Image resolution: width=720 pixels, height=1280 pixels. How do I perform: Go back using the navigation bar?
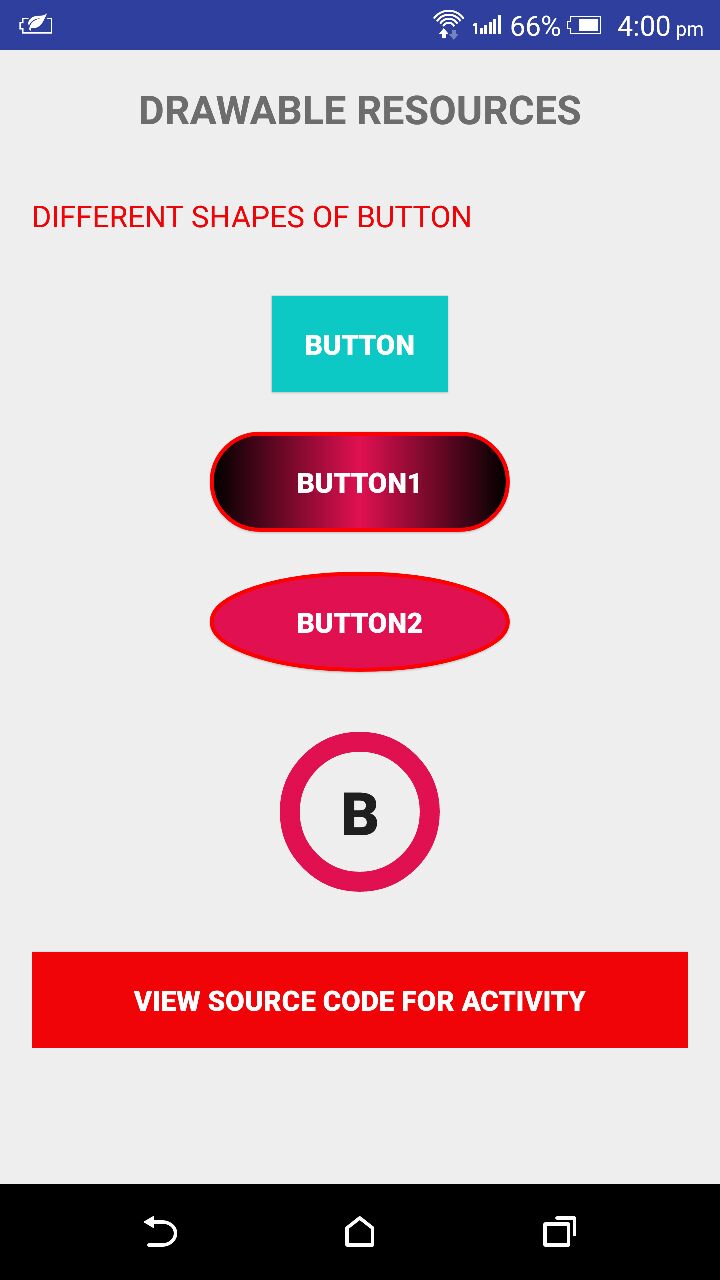[160, 1232]
